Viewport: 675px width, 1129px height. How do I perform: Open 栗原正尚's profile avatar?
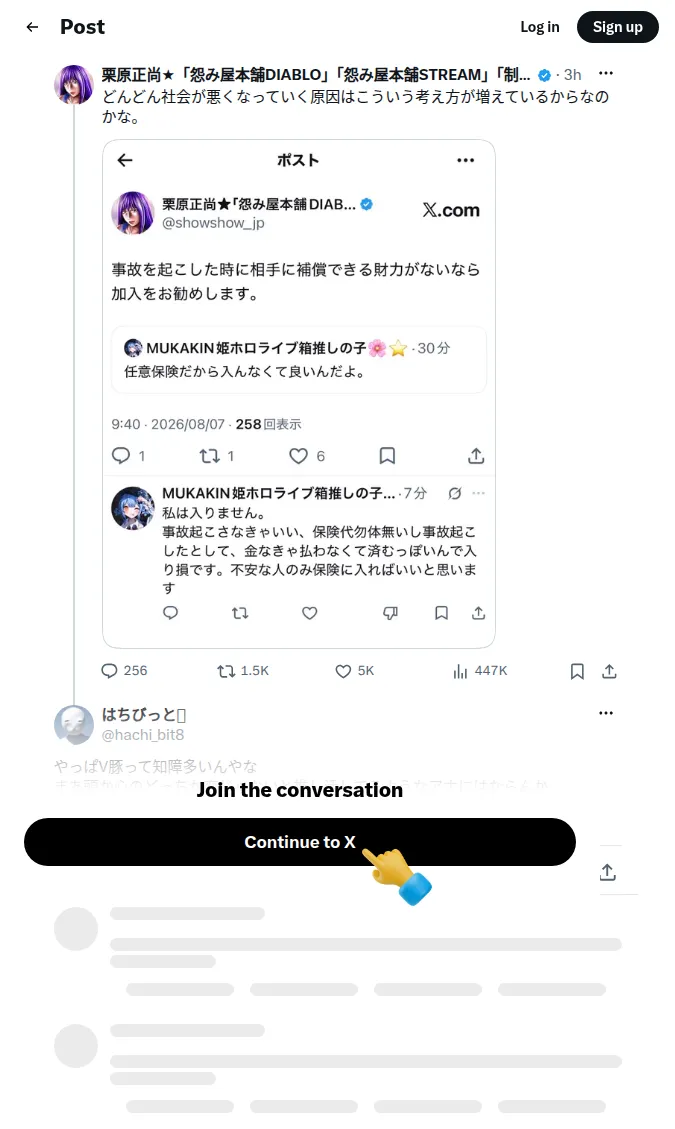74,84
